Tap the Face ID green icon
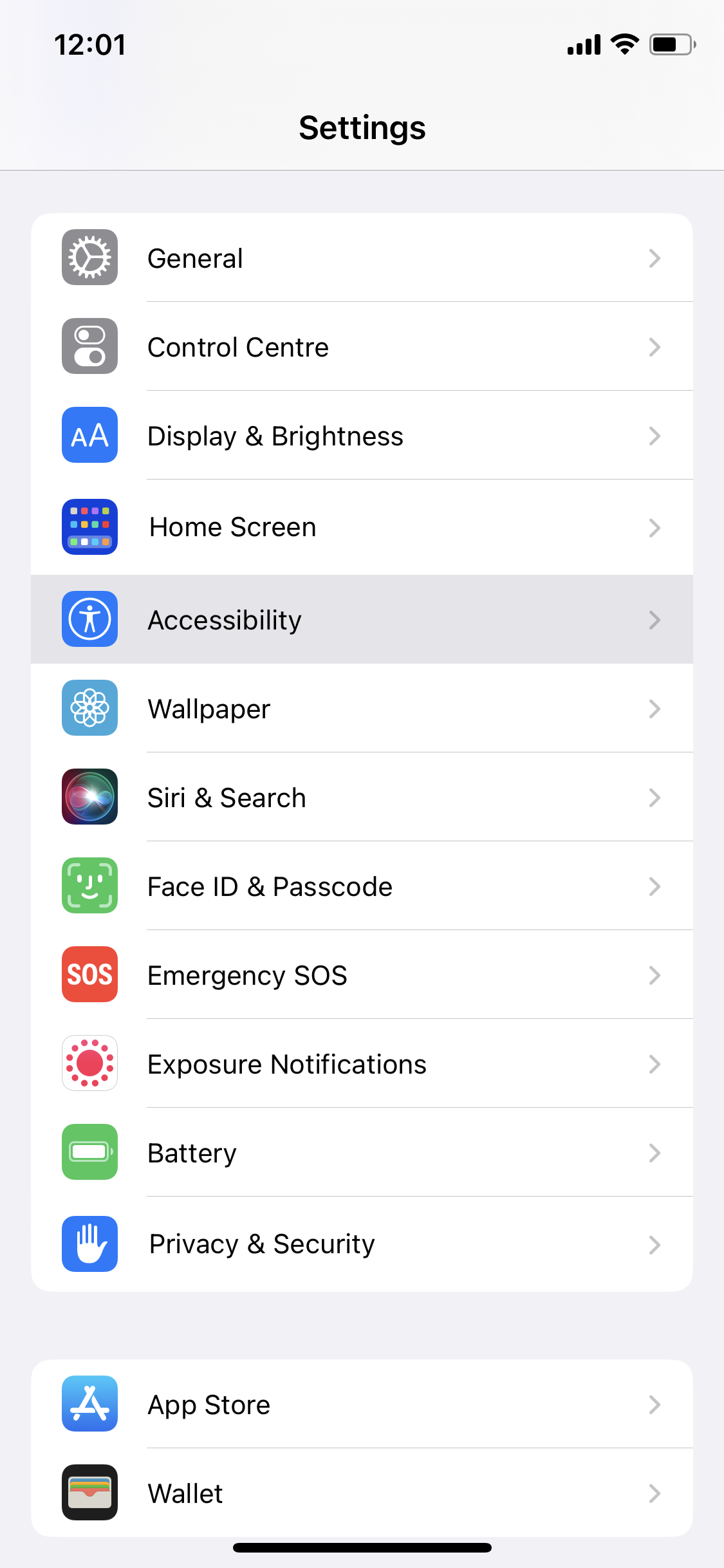Image resolution: width=724 pixels, height=1568 pixels. pos(89,886)
